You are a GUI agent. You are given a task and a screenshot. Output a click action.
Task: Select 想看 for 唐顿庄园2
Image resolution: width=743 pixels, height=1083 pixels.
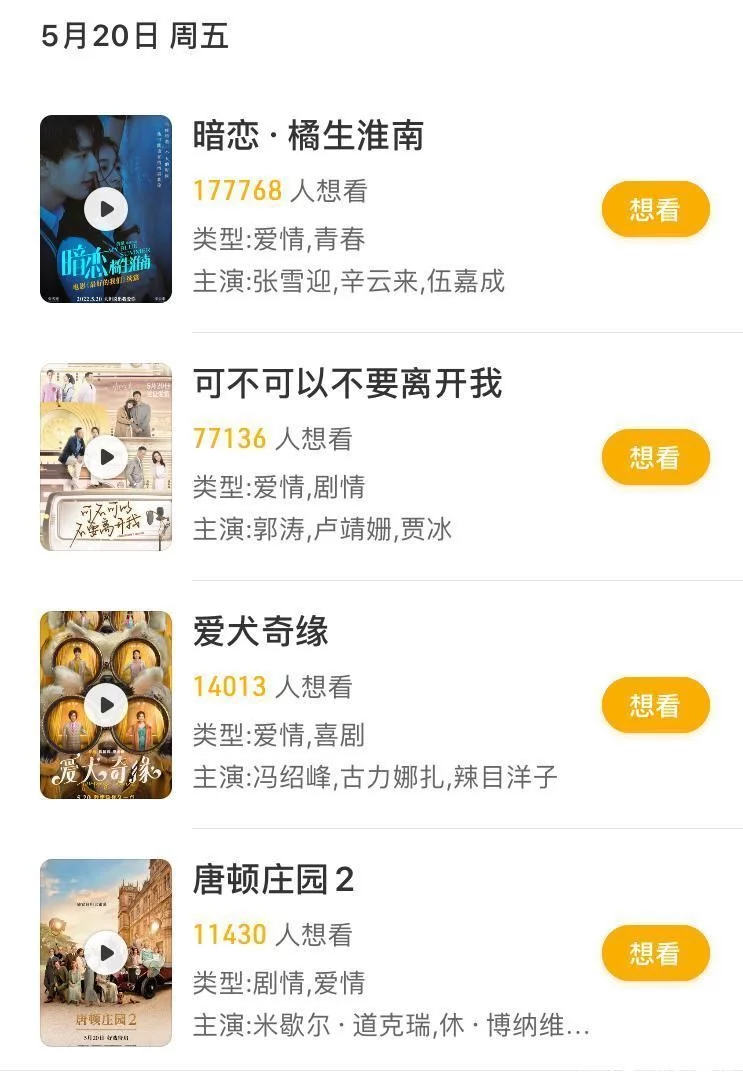pos(655,953)
